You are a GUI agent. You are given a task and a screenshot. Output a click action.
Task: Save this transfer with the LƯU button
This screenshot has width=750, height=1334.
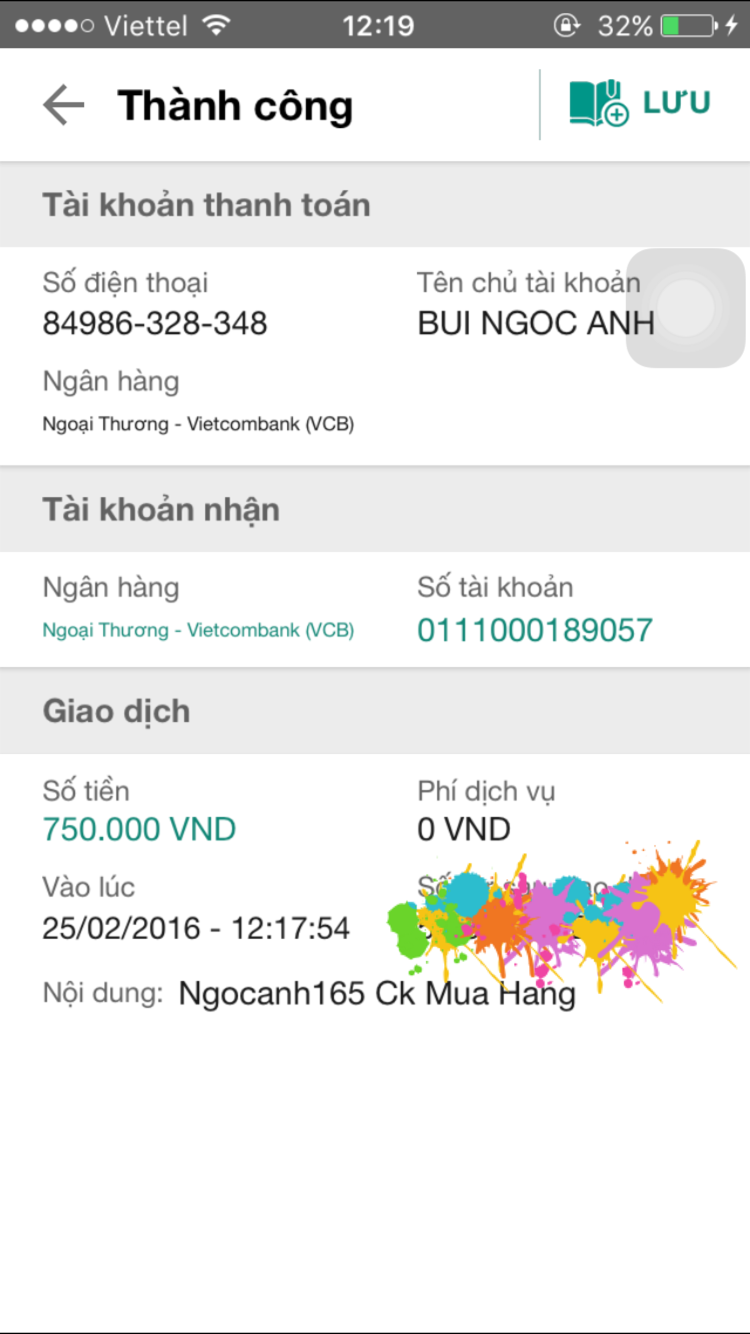[640, 104]
